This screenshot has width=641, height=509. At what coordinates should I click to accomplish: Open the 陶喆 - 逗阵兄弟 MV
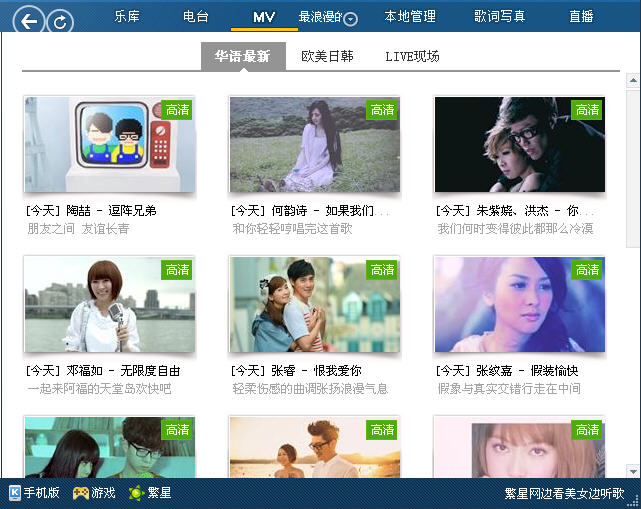click(110, 145)
